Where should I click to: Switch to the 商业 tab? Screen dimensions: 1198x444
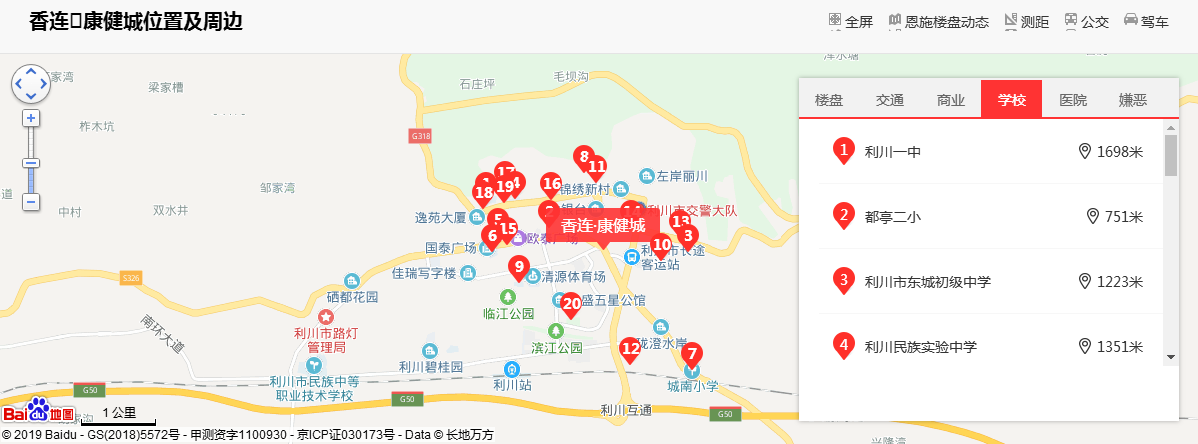click(951, 99)
